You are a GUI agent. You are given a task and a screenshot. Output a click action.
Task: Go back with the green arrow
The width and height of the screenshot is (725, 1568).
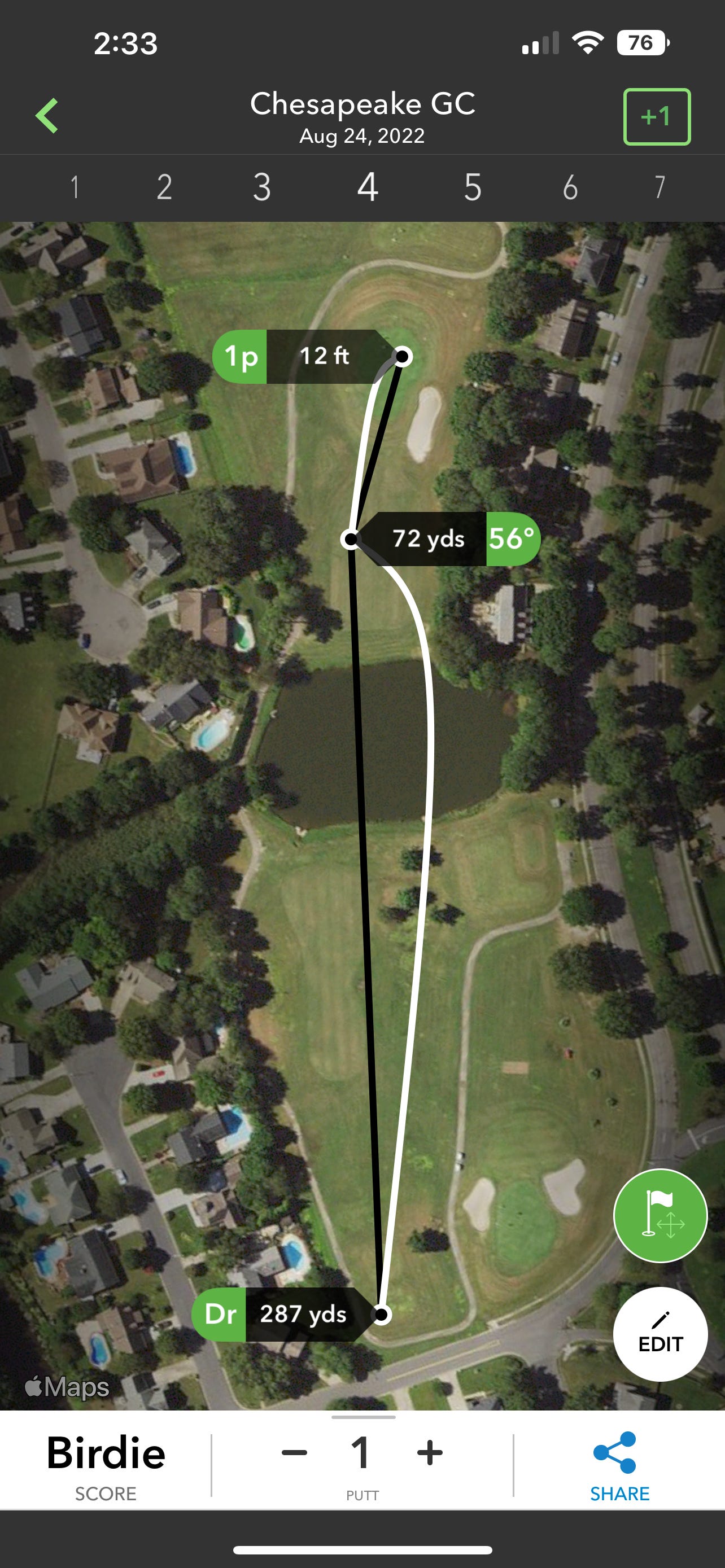[47, 116]
